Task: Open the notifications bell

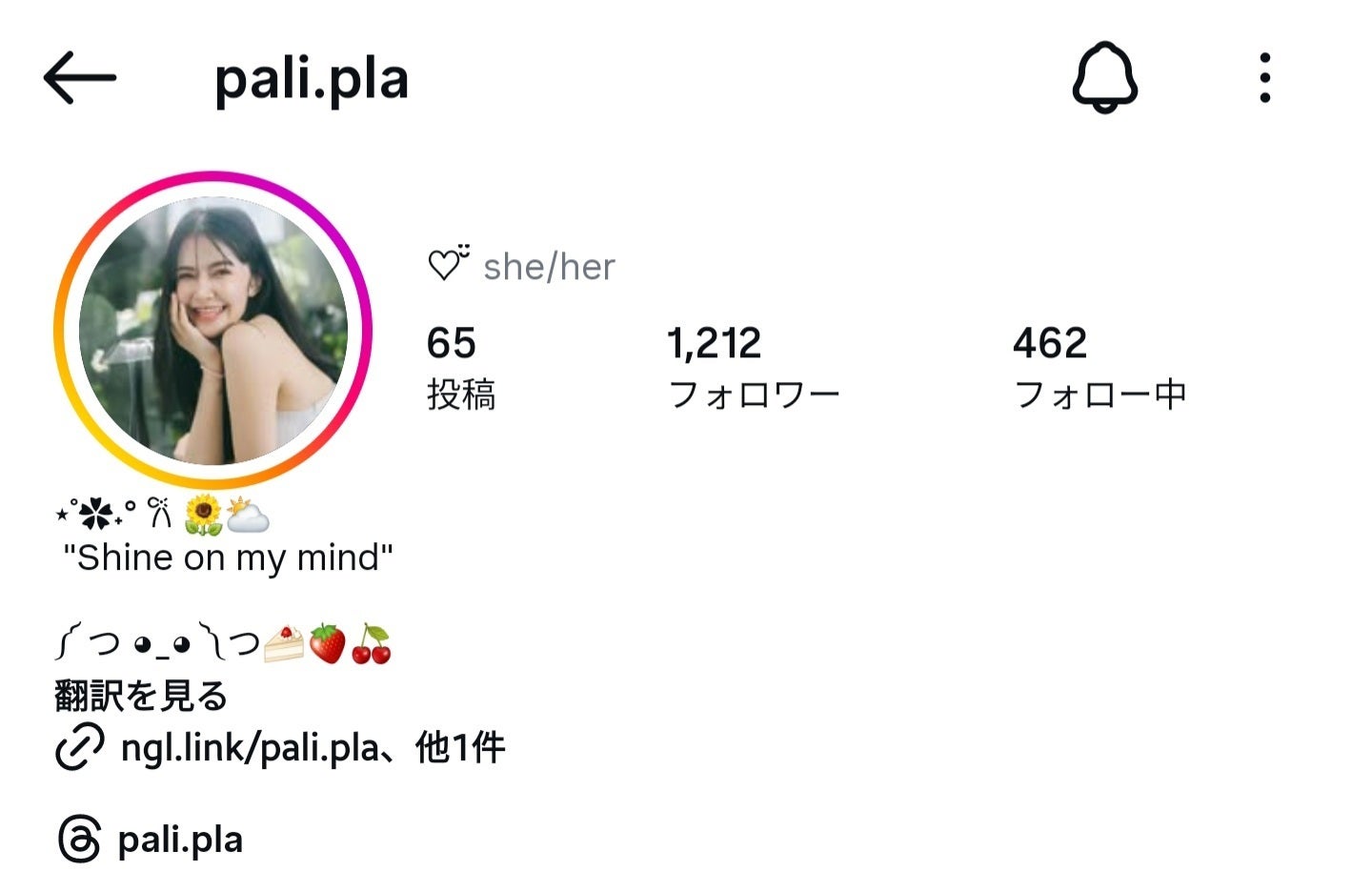Action: point(1104,77)
